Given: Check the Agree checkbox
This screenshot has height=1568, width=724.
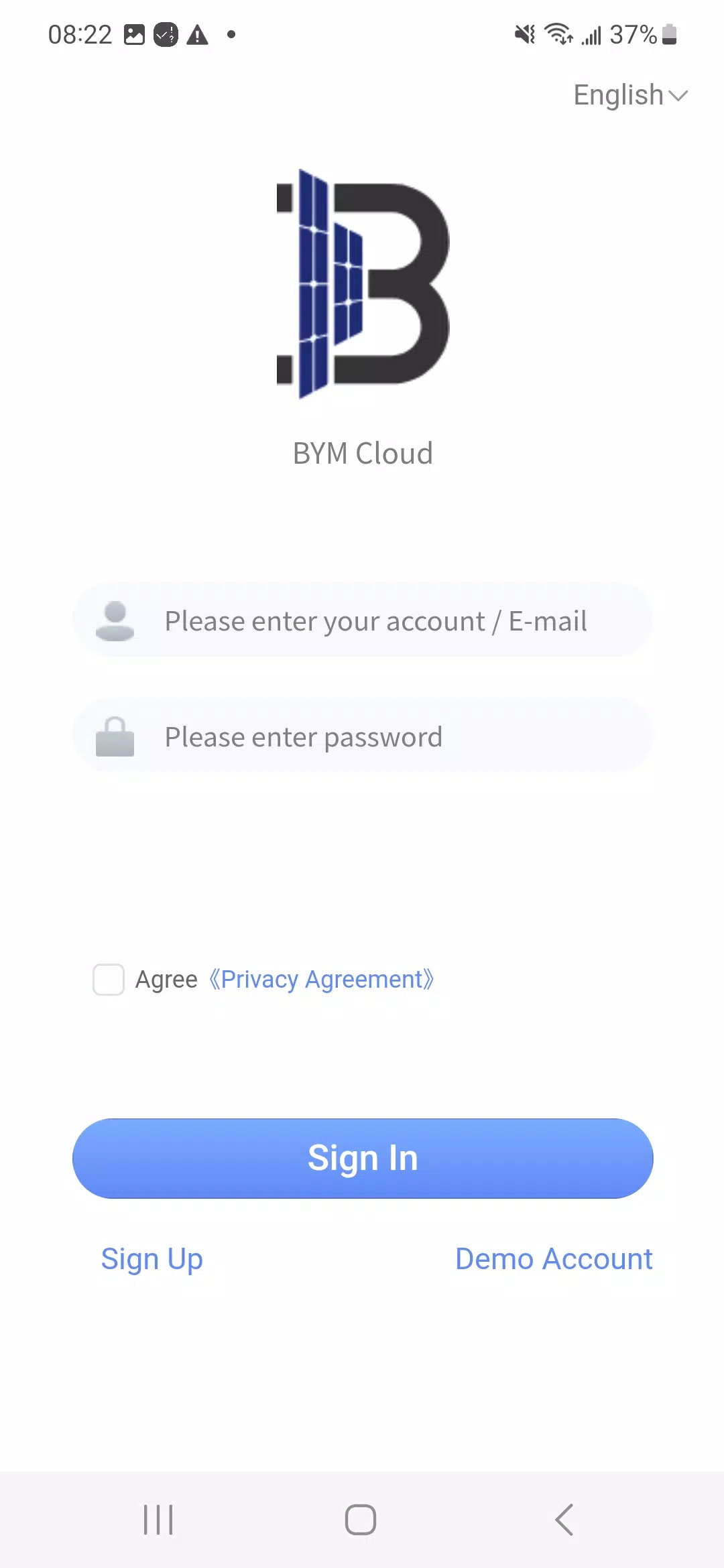Looking at the screenshot, I should 109,979.
